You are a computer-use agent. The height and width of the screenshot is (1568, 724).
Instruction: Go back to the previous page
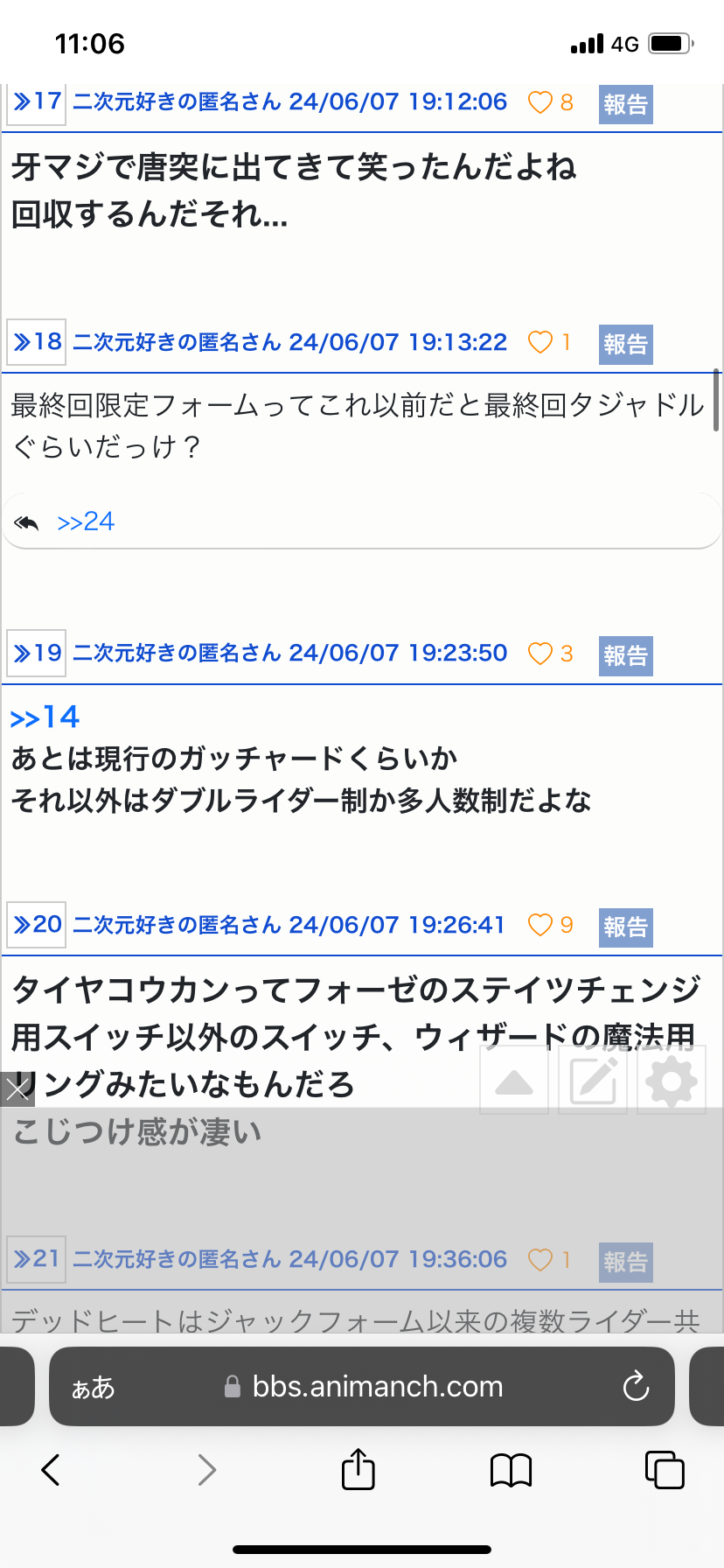click(51, 1470)
